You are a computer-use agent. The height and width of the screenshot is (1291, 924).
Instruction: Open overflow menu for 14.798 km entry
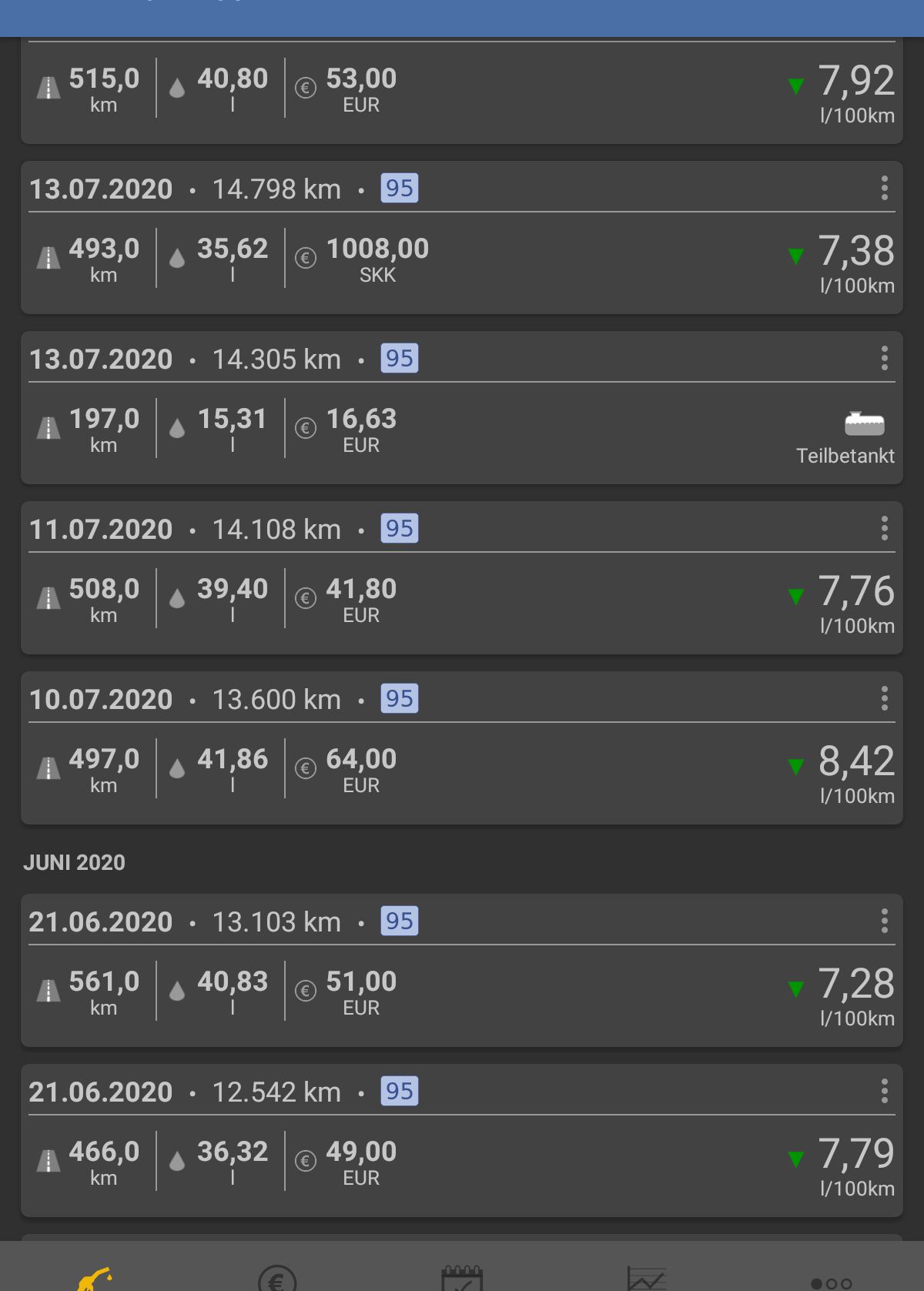pyautogui.click(x=884, y=188)
